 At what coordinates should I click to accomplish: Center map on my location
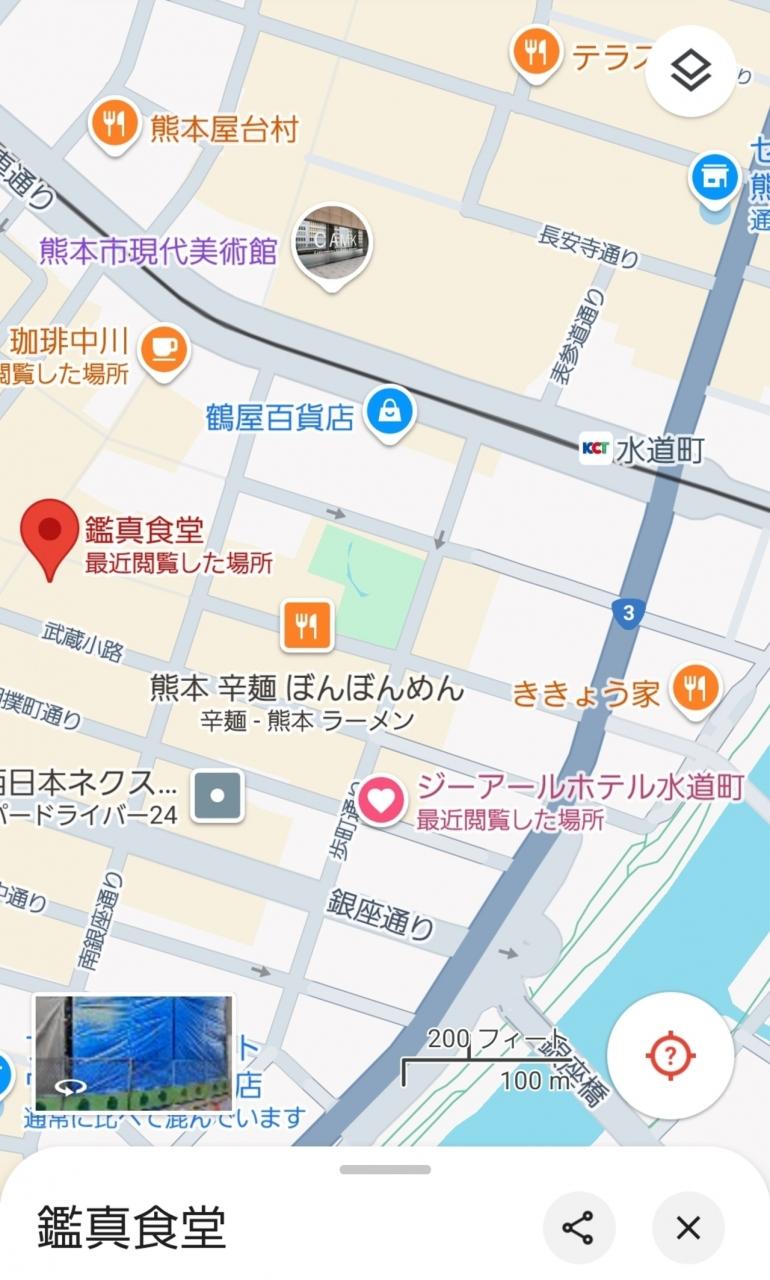(x=671, y=1055)
